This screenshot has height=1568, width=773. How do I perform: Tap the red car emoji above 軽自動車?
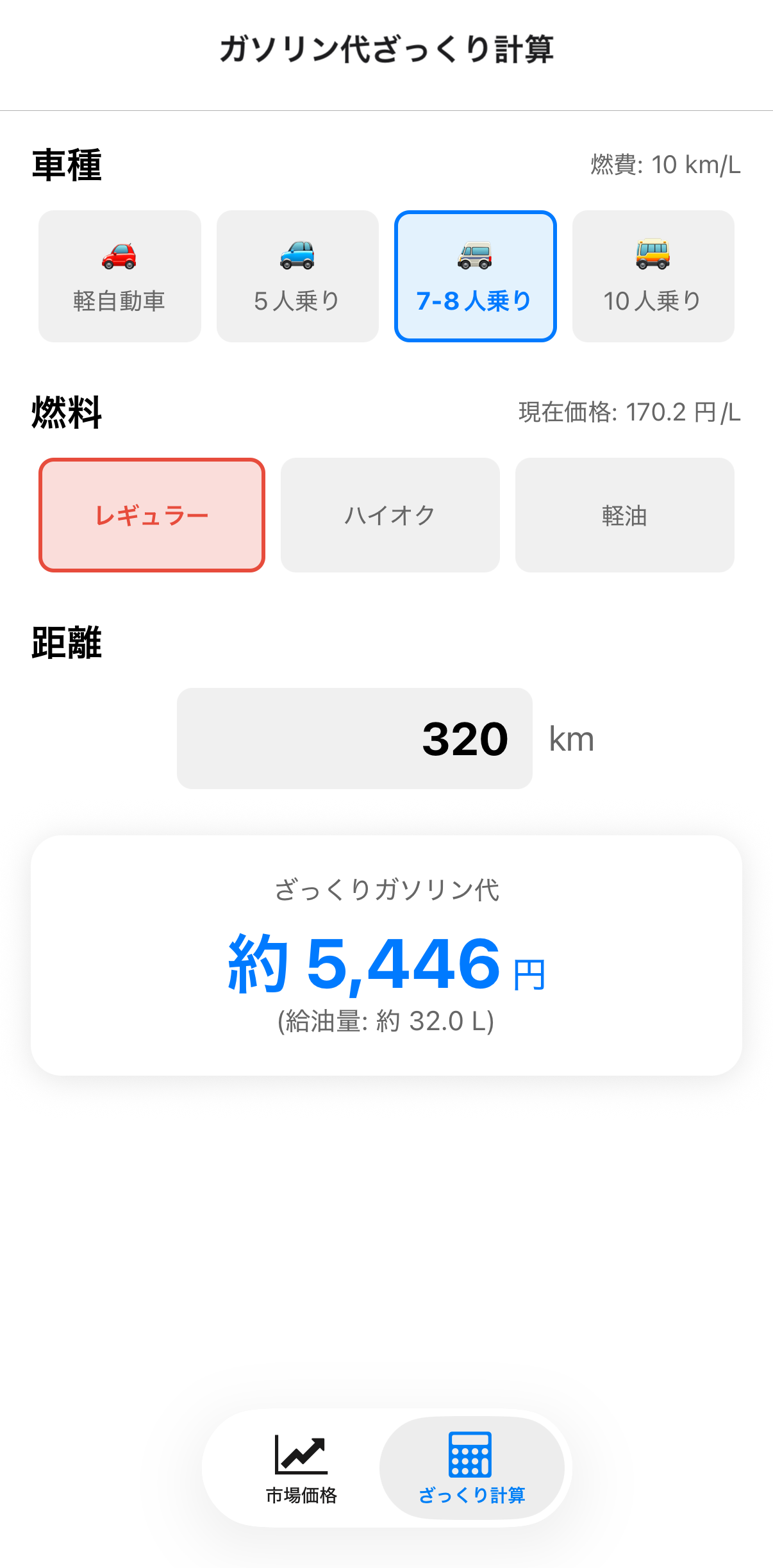119,256
